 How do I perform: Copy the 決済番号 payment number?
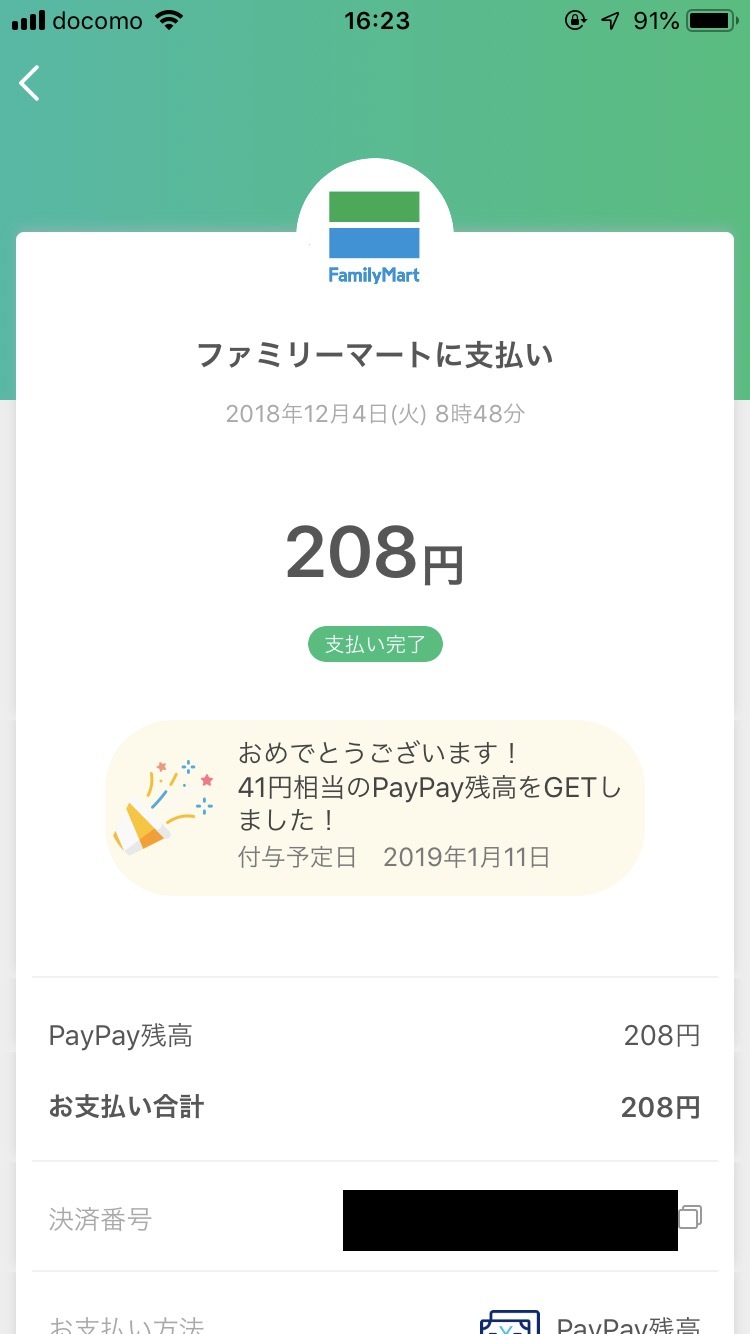(691, 1217)
